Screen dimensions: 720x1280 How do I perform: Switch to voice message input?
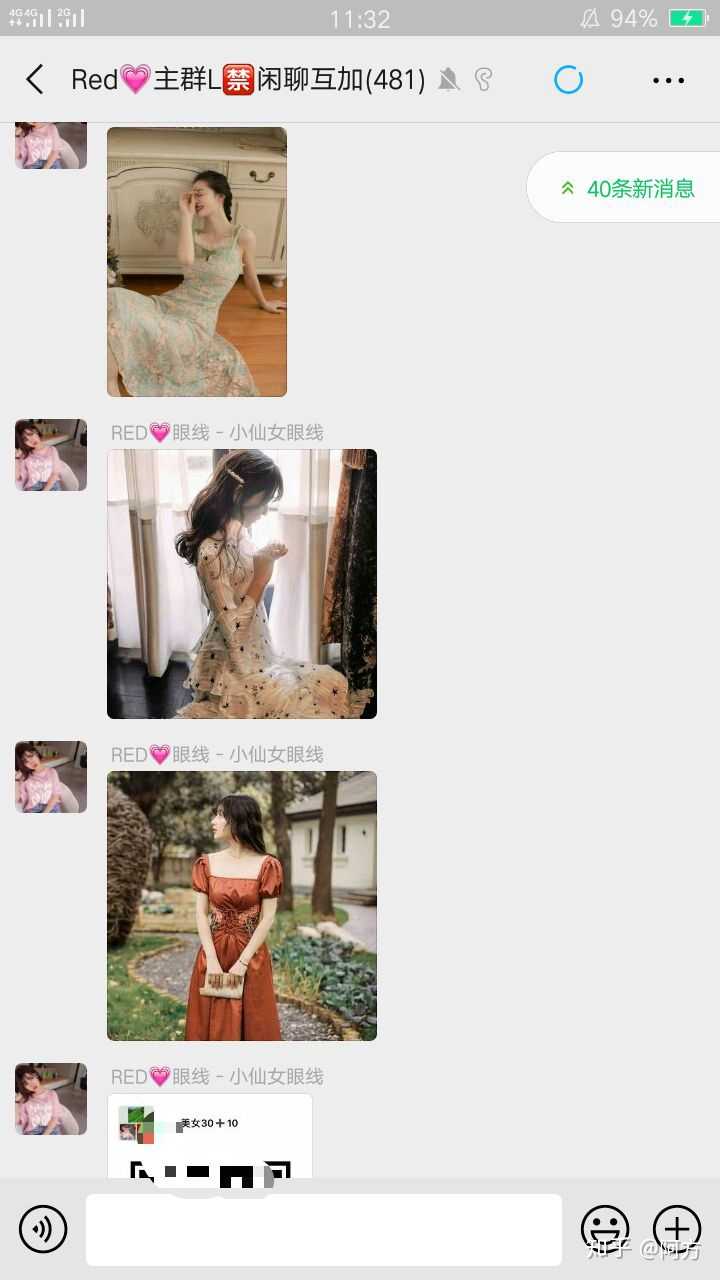pos(43,1229)
